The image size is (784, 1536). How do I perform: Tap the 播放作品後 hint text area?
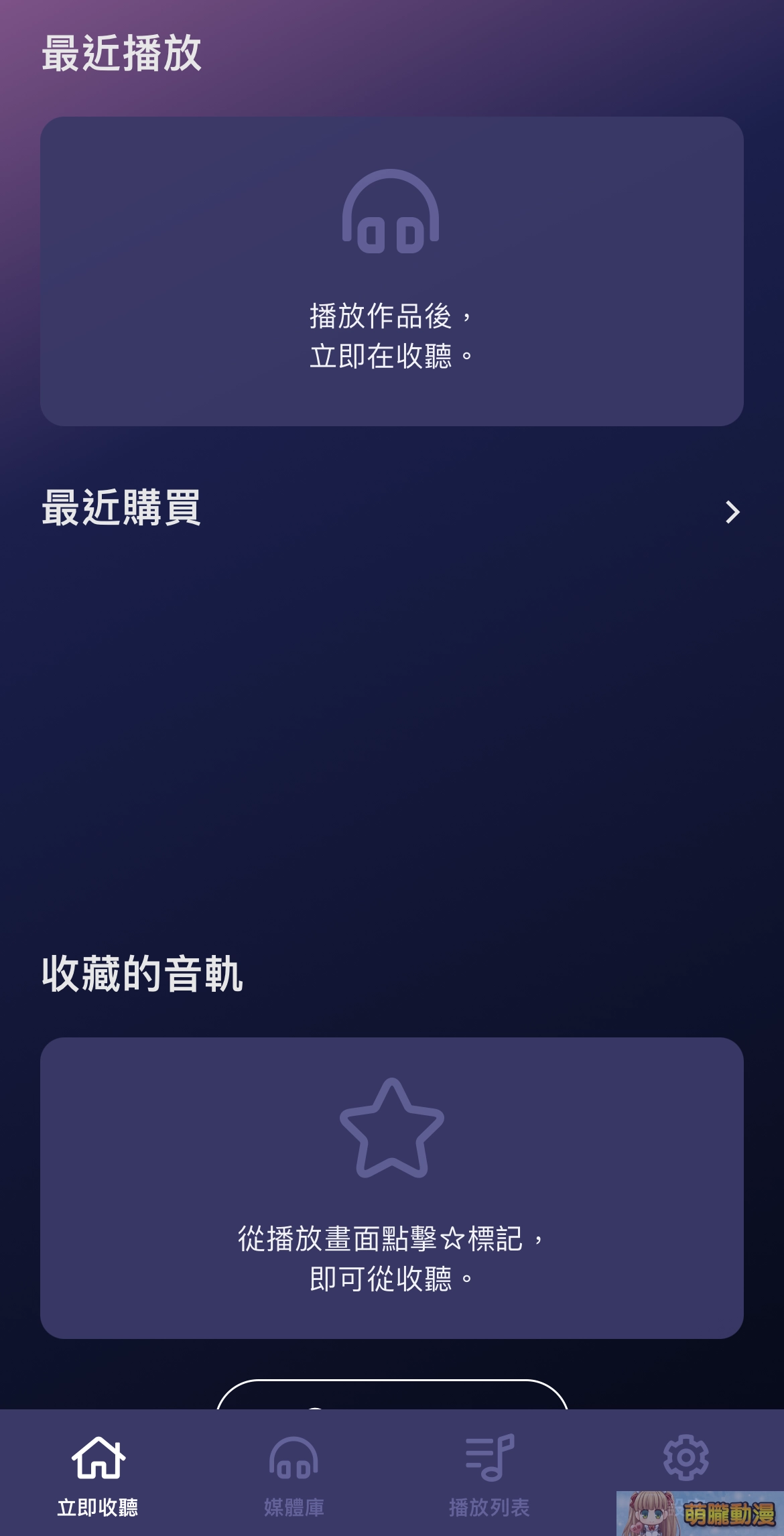(x=391, y=335)
